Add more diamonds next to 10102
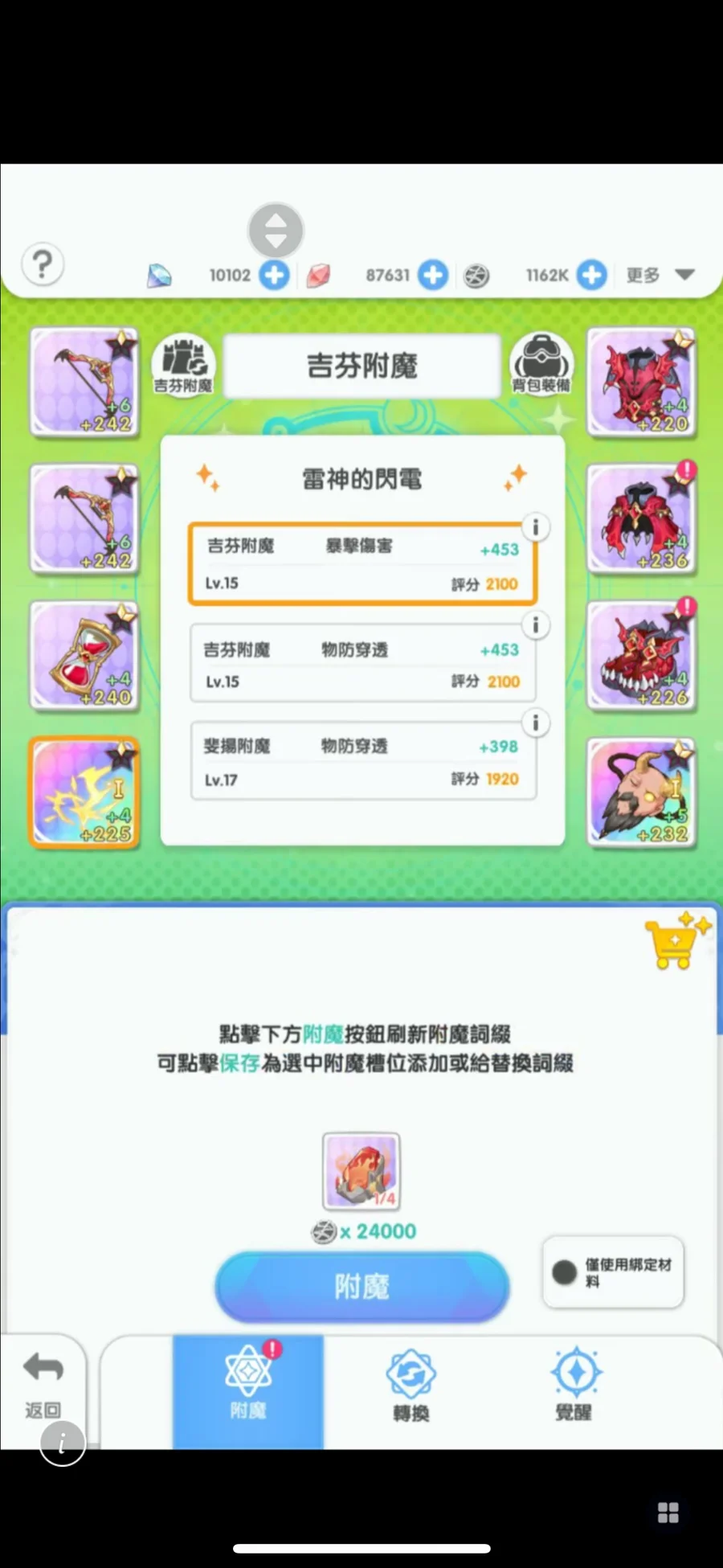The image size is (723, 1568). tap(274, 275)
